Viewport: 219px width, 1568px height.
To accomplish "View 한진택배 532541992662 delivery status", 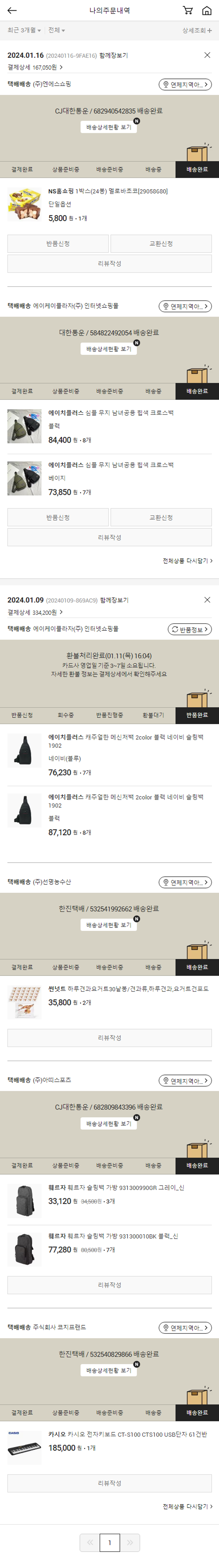I will click(109, 925).
